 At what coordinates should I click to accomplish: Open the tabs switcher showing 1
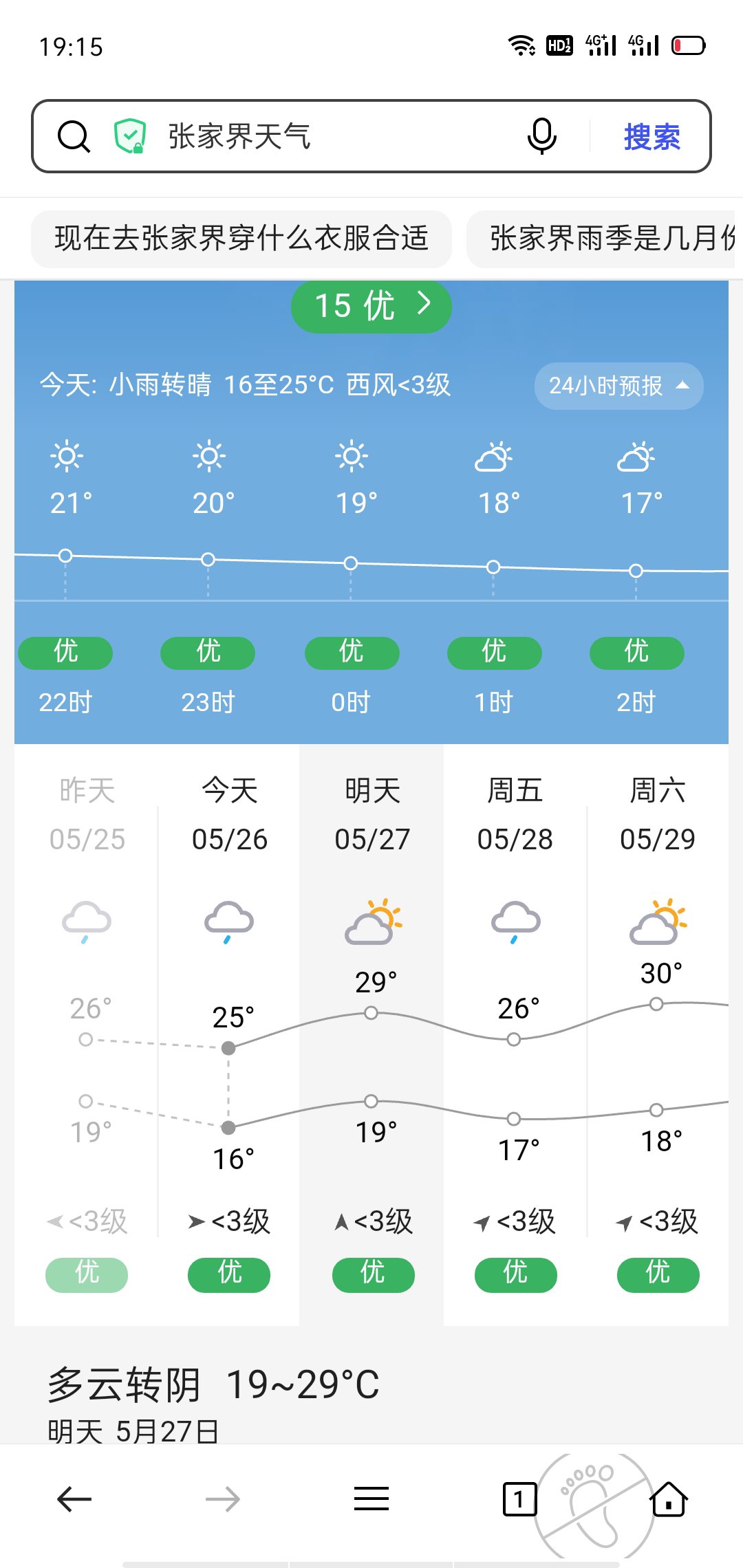519,1499
